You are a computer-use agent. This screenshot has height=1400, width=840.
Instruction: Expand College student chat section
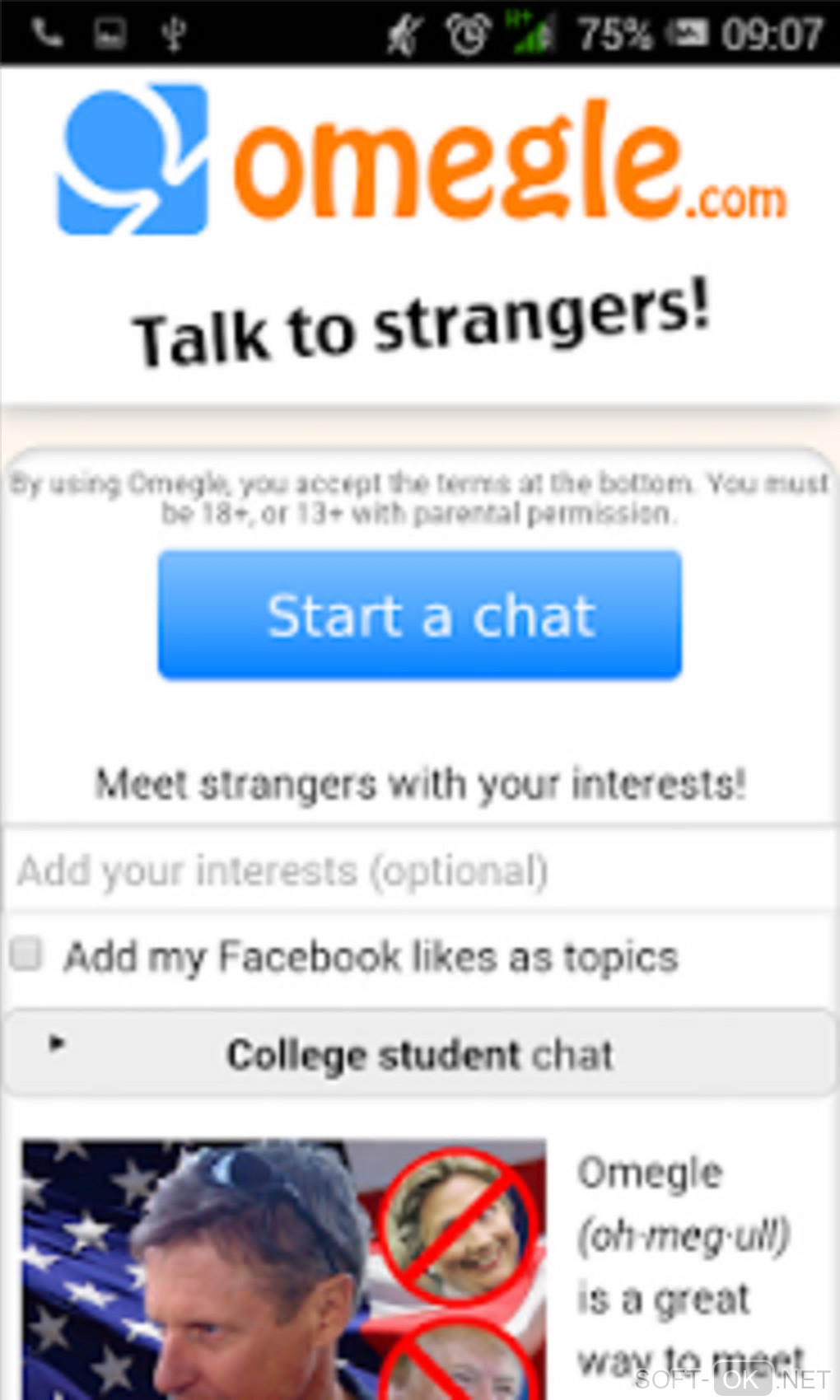419,1054
